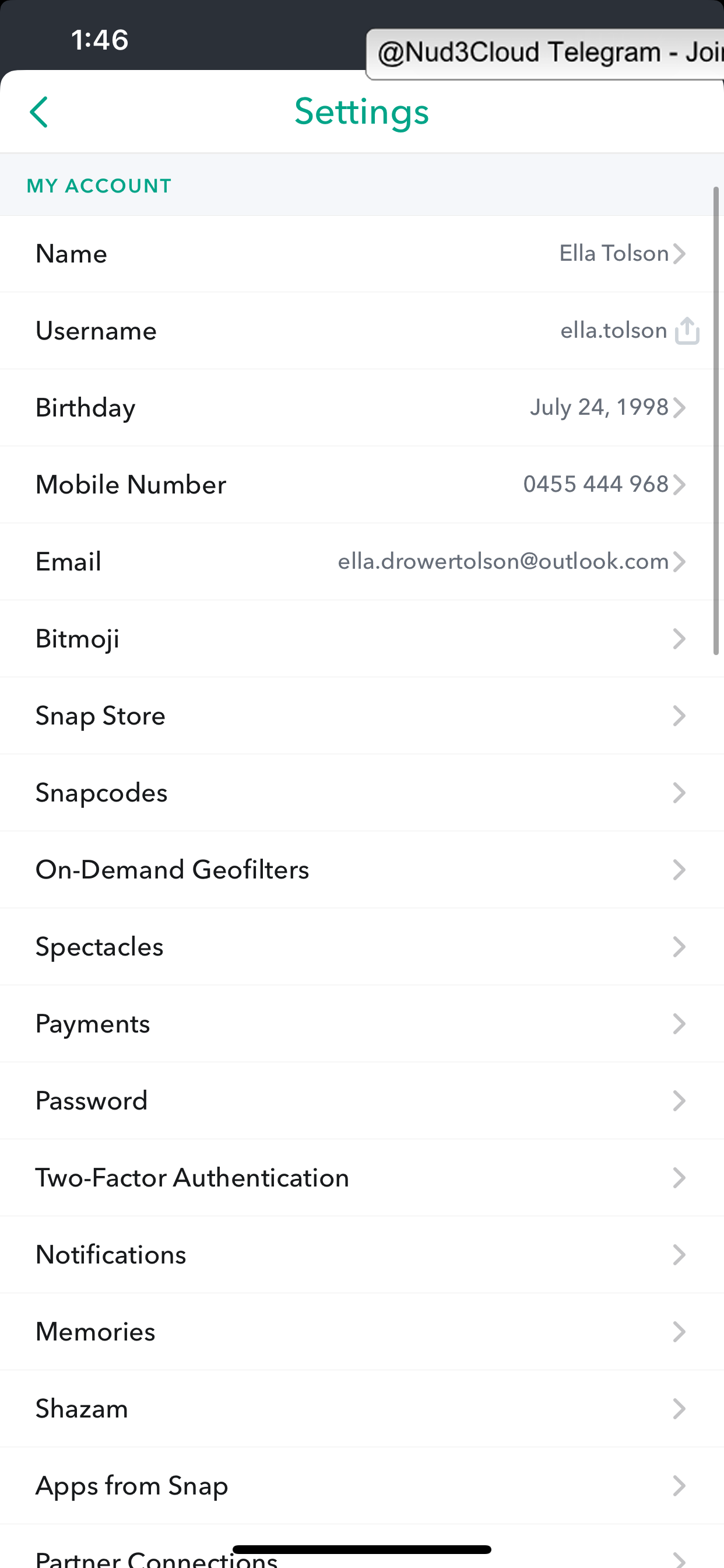Open Bitmoji settings
Viewport: 724px width, 1568px height.
(x=362, y=639)
